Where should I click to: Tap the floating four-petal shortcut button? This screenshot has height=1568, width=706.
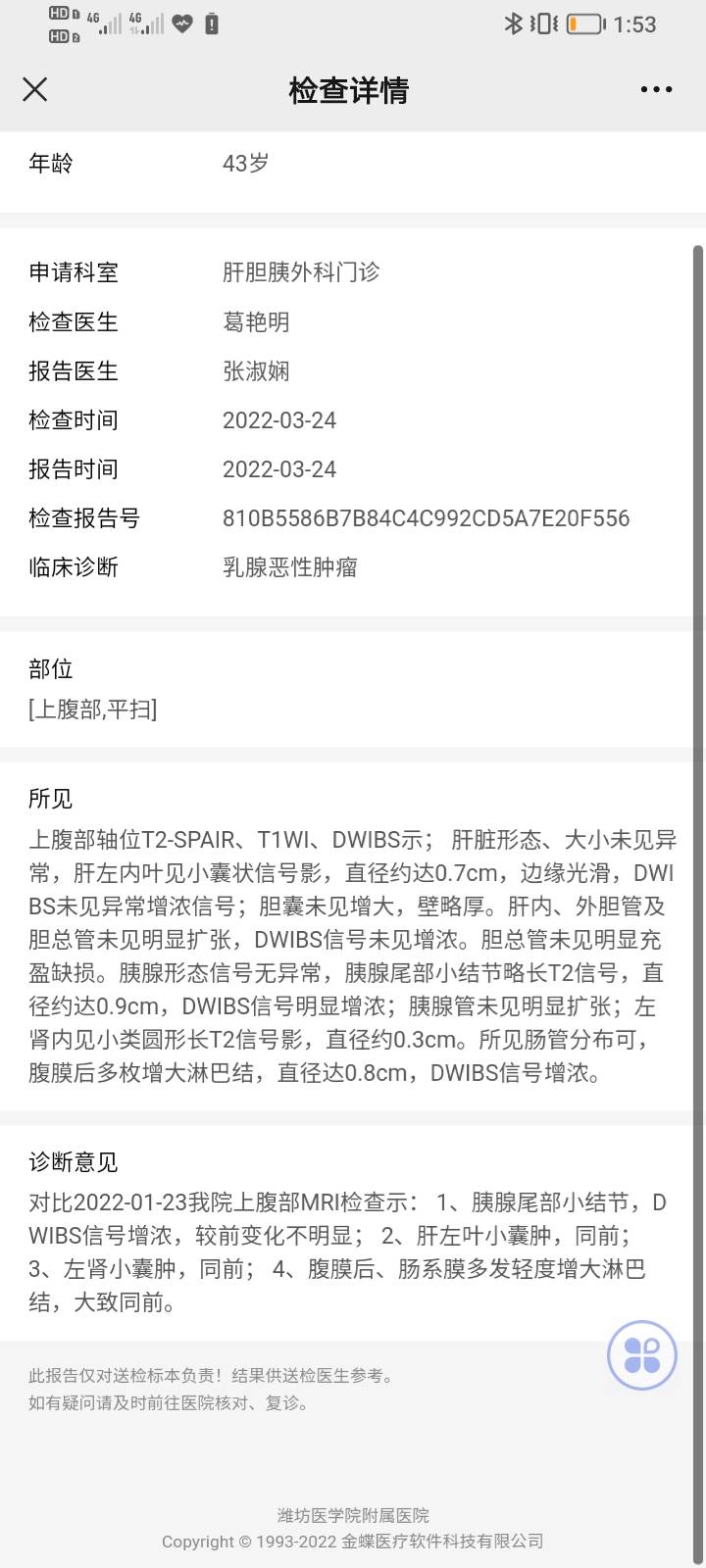tap(642, 1355)
